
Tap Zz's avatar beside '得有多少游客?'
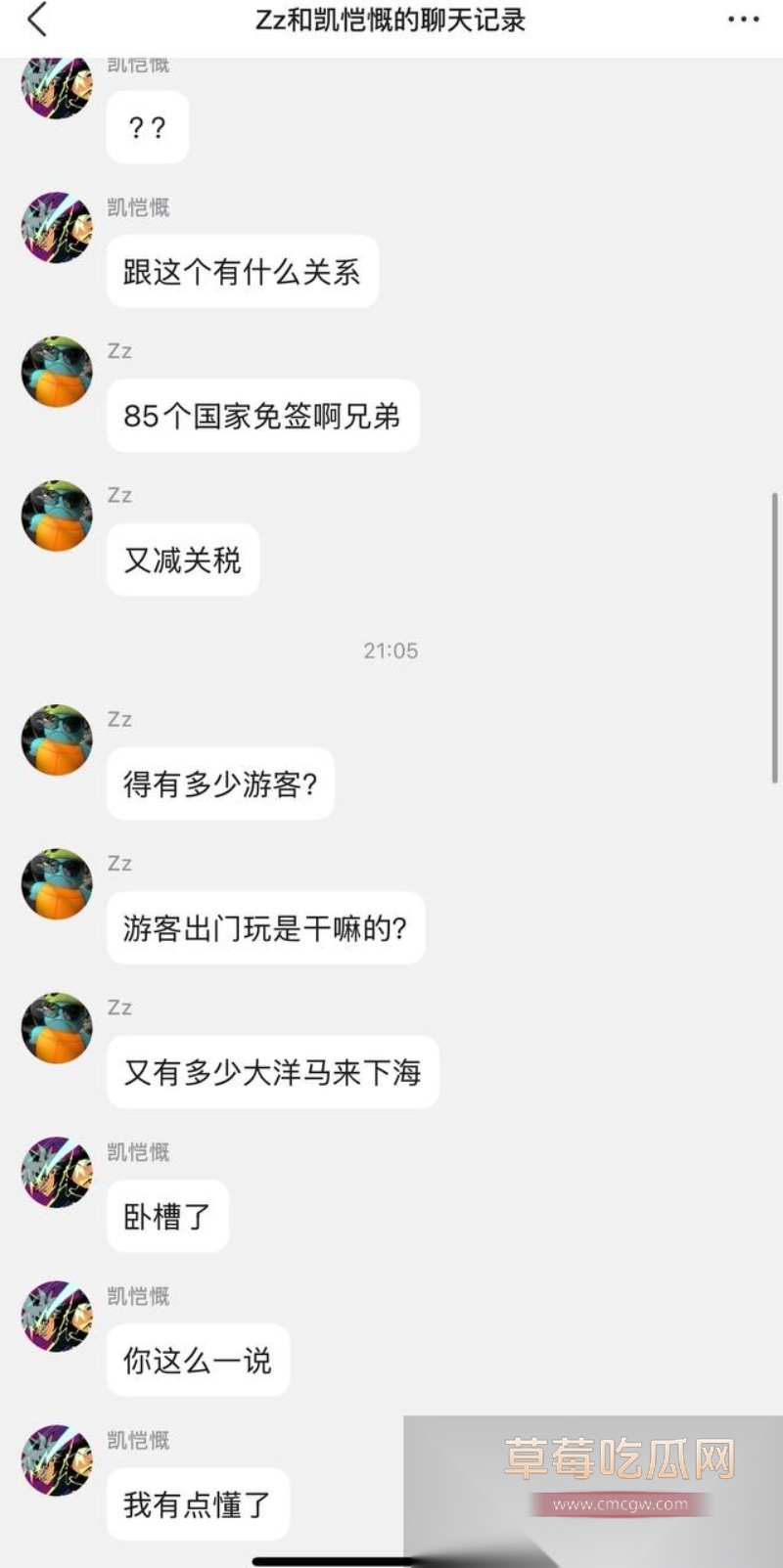pyautogui.click(x=56, y=740)
